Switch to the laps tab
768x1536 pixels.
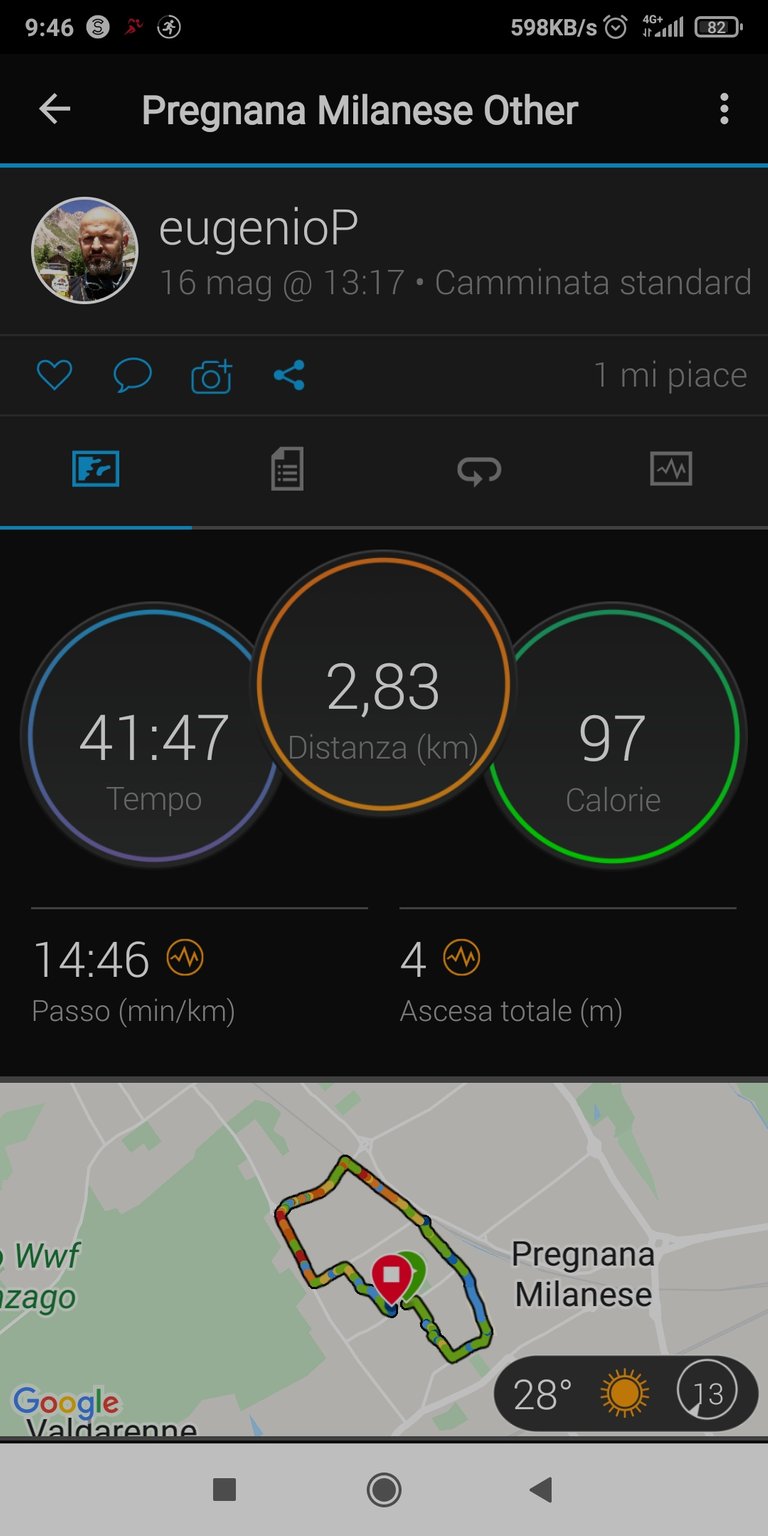point(479,469)
